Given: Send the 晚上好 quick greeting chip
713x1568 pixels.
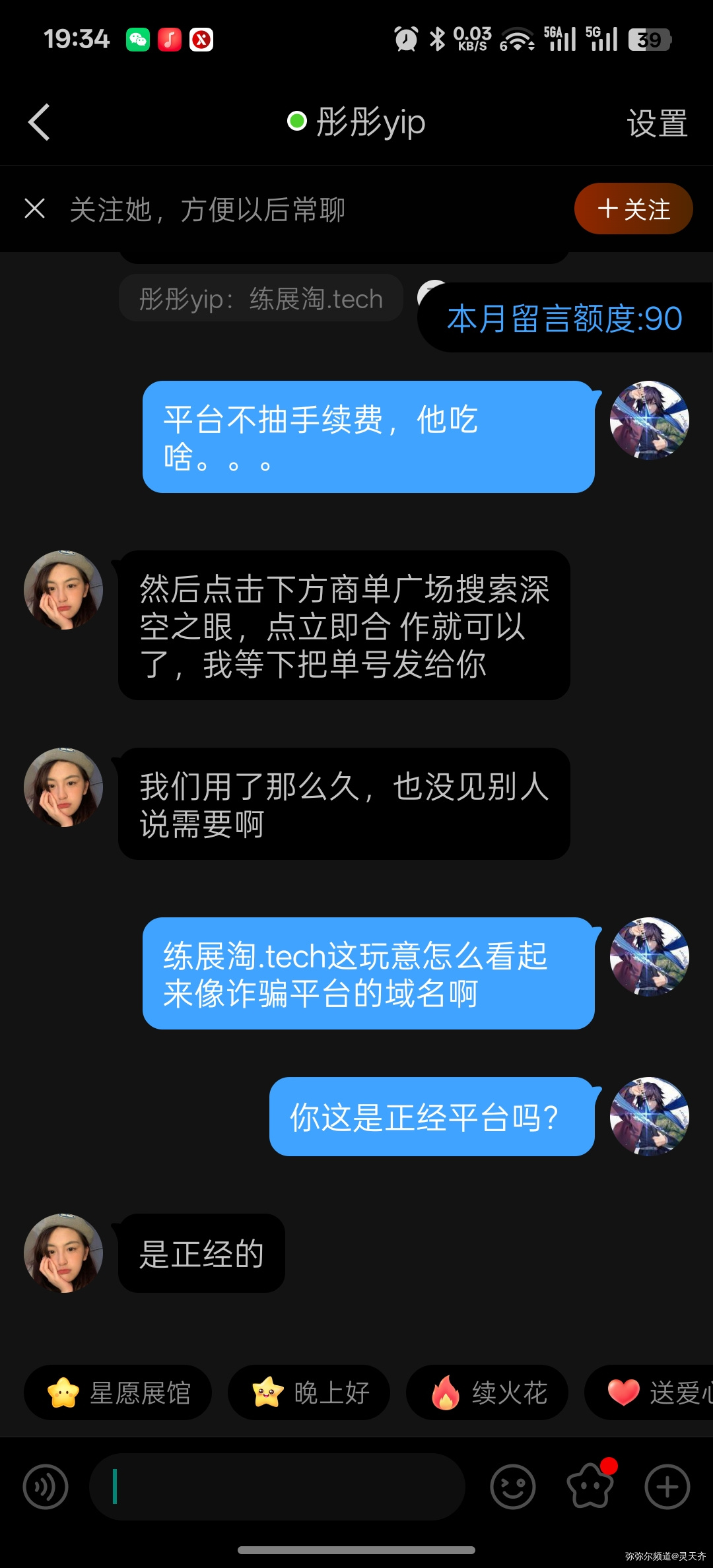Looking at the screenshot, I should [x=308, y=1392].
